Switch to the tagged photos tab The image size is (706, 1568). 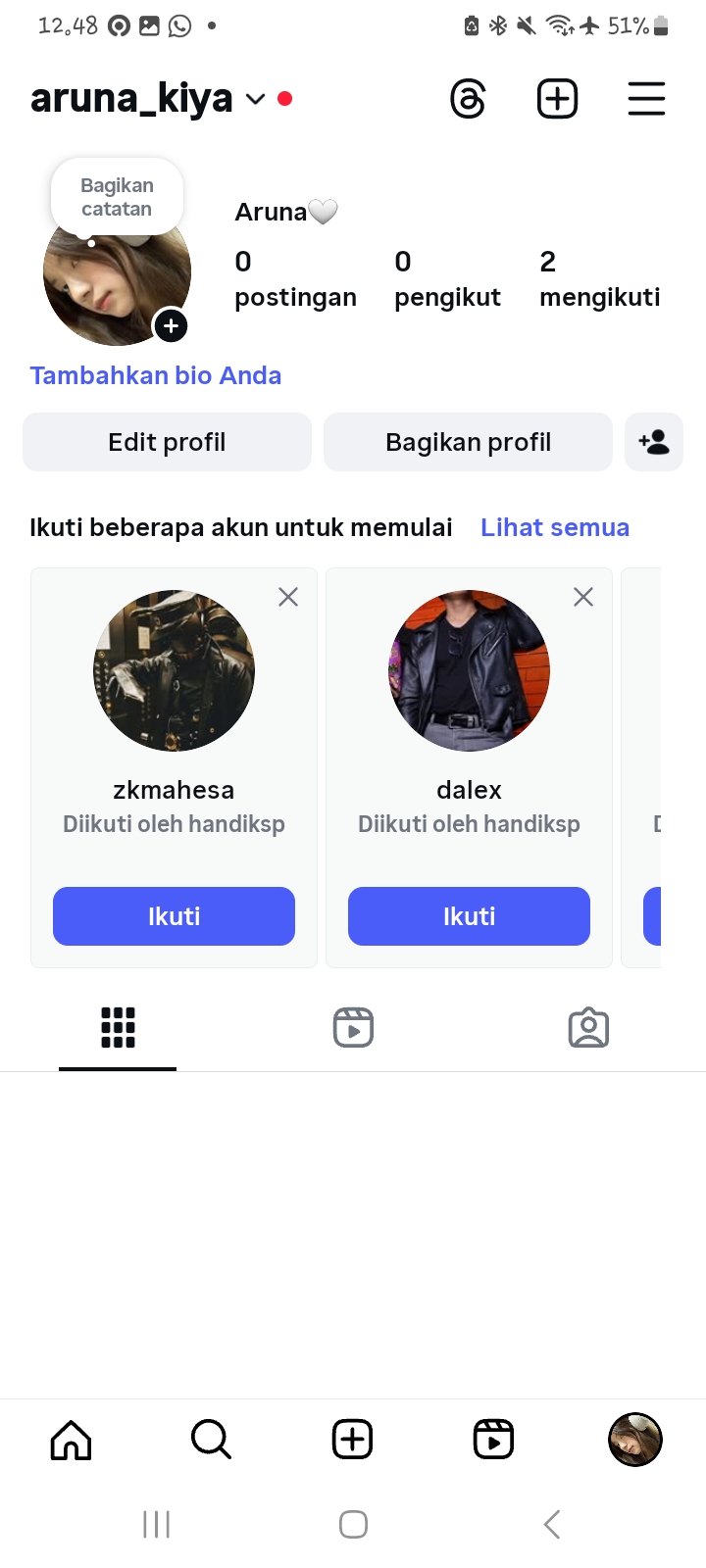[x=588, y=1027]
